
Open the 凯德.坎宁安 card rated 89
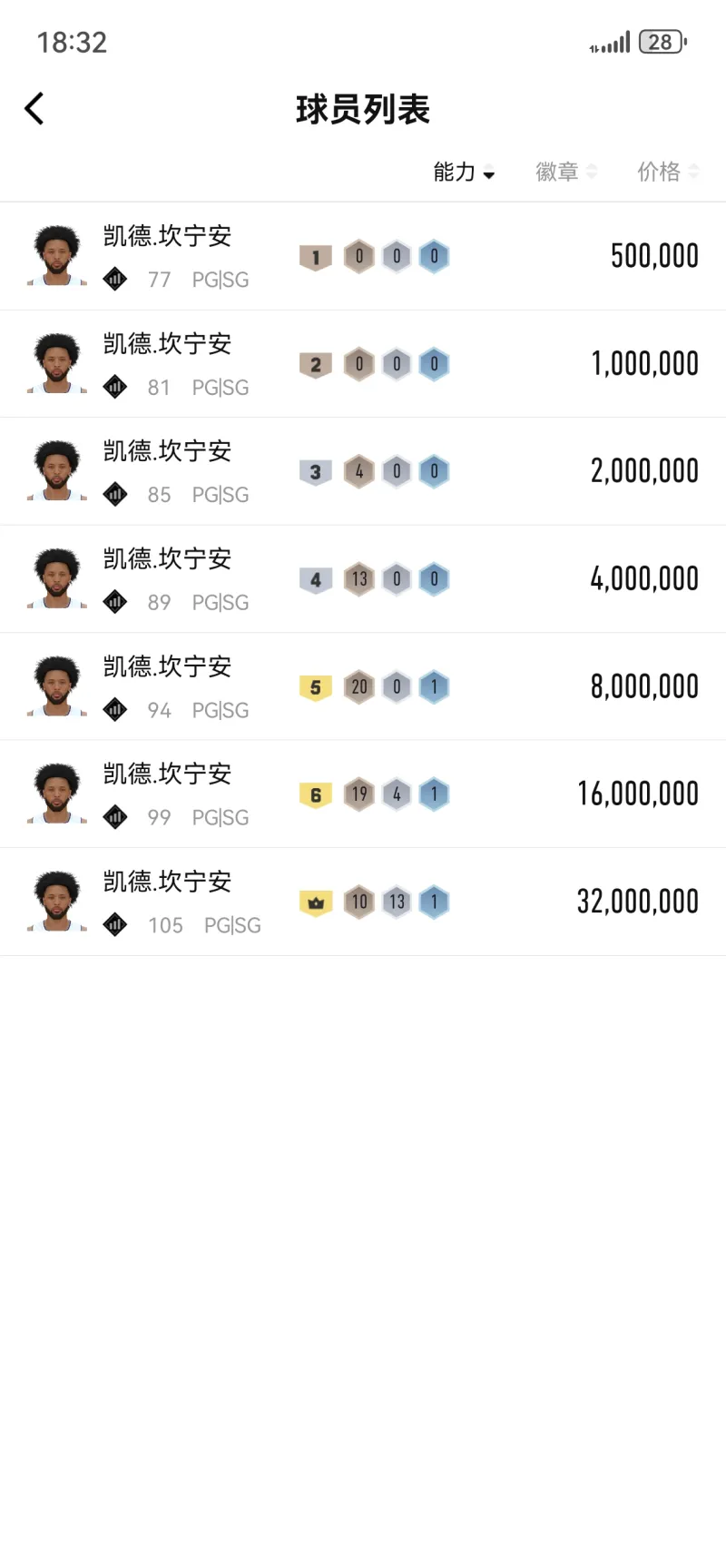tap(363, 579)
